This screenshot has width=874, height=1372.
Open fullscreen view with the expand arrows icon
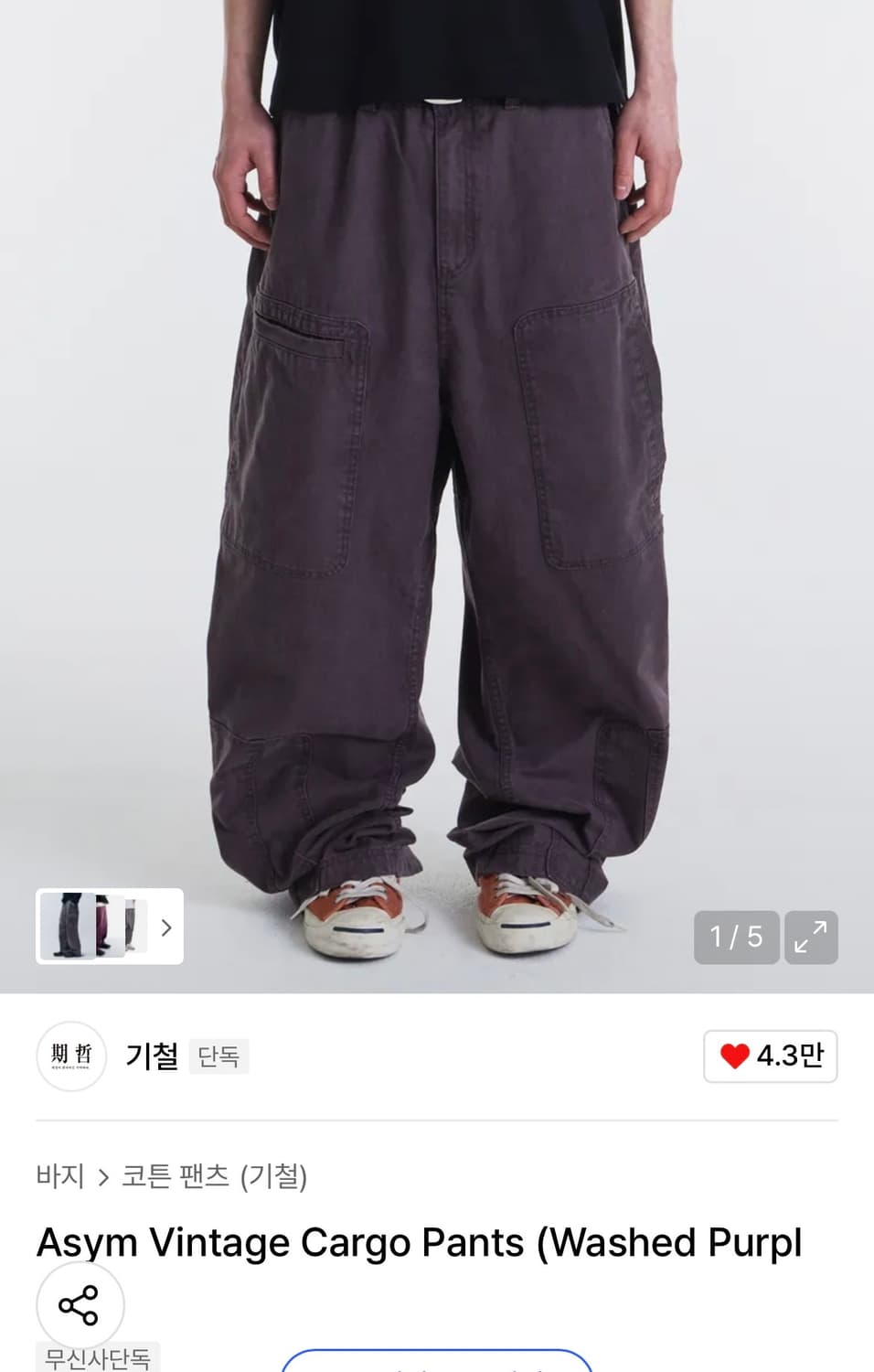tap(812, 938)
